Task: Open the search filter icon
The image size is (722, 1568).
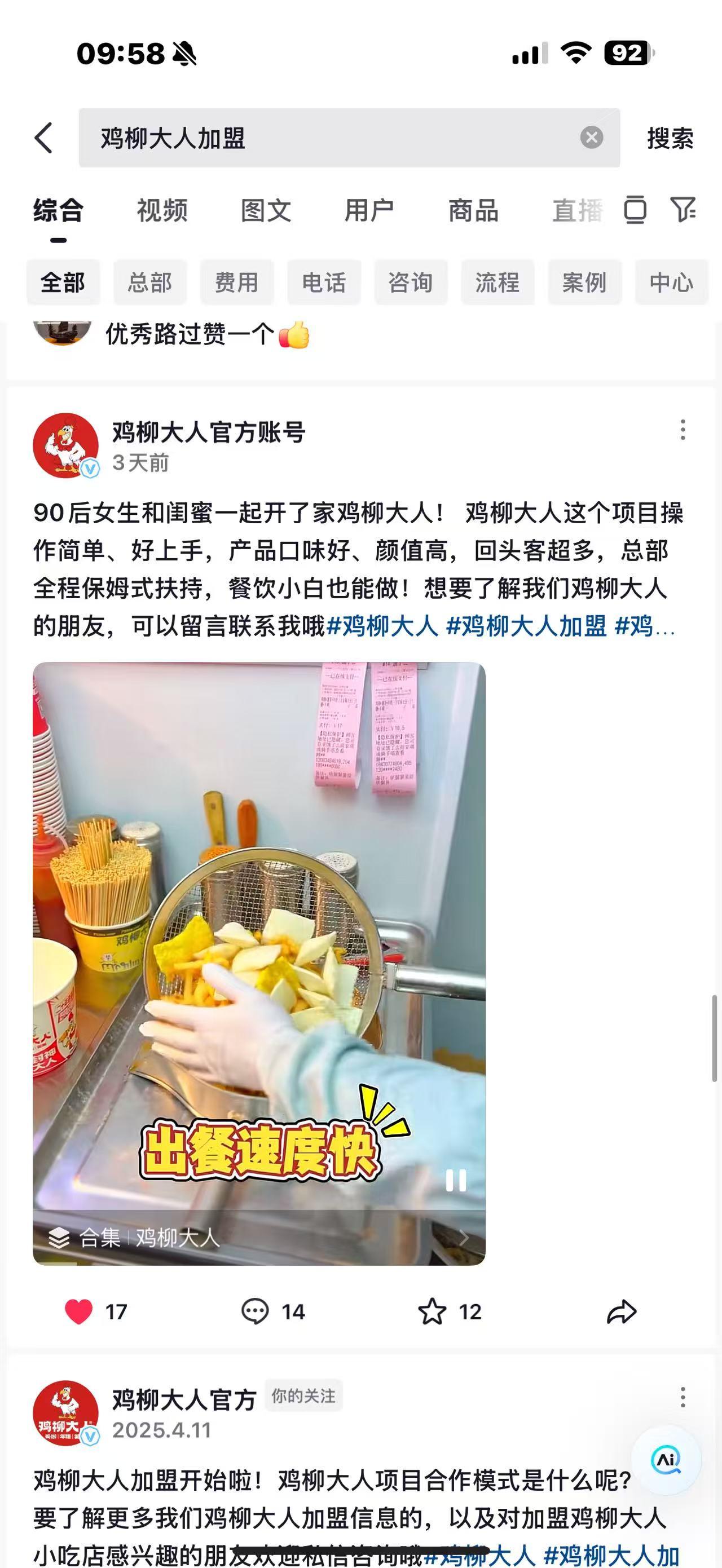Action: point(683,210)
